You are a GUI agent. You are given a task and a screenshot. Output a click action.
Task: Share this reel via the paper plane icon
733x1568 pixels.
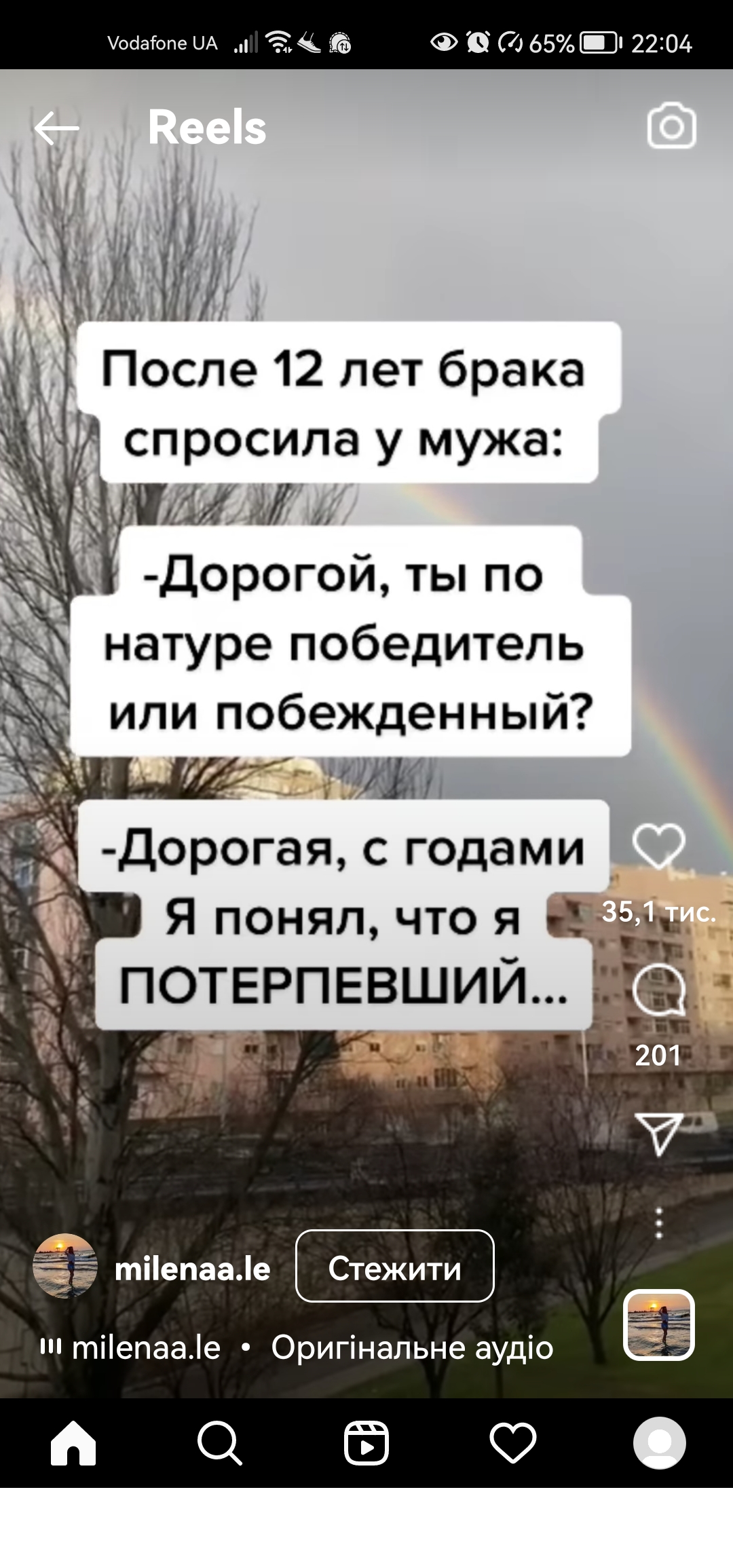pos(658,1133)
